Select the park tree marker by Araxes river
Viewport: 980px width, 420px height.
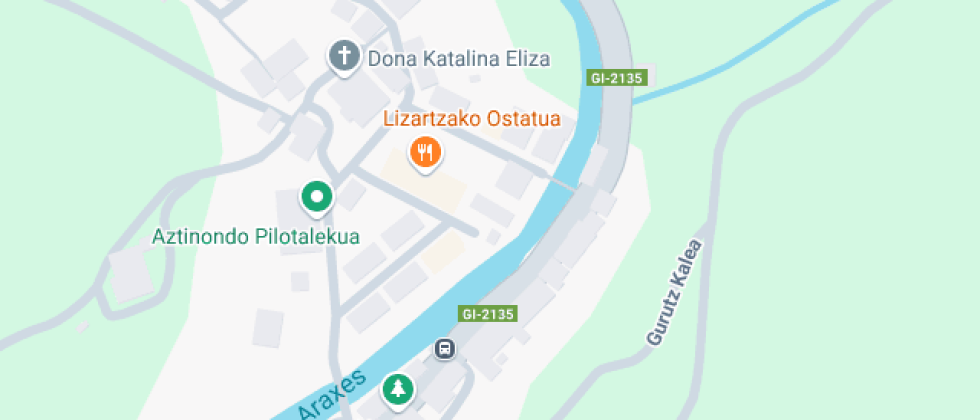point(398,391)
